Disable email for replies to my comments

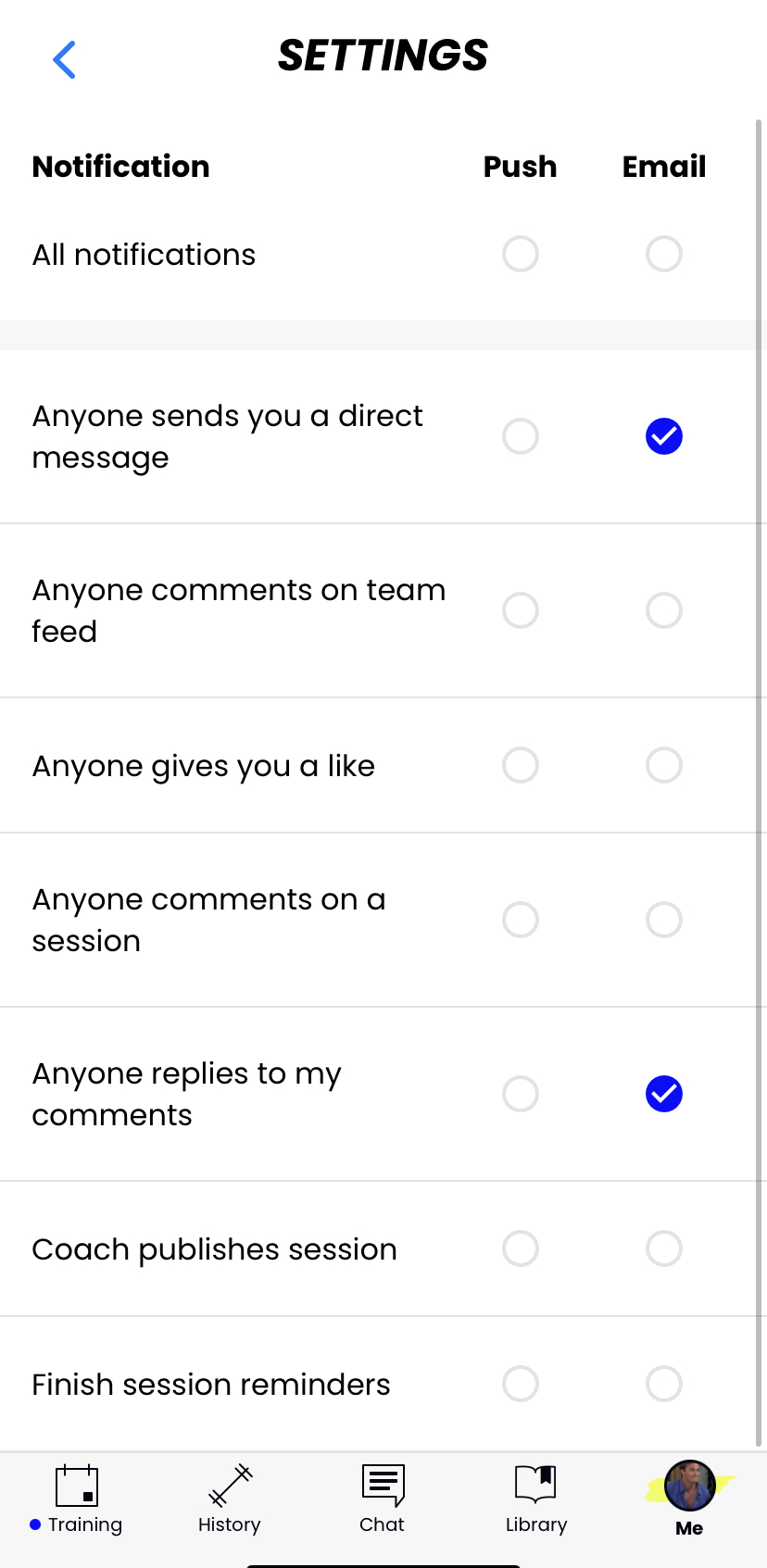(x=664, y=1094)
